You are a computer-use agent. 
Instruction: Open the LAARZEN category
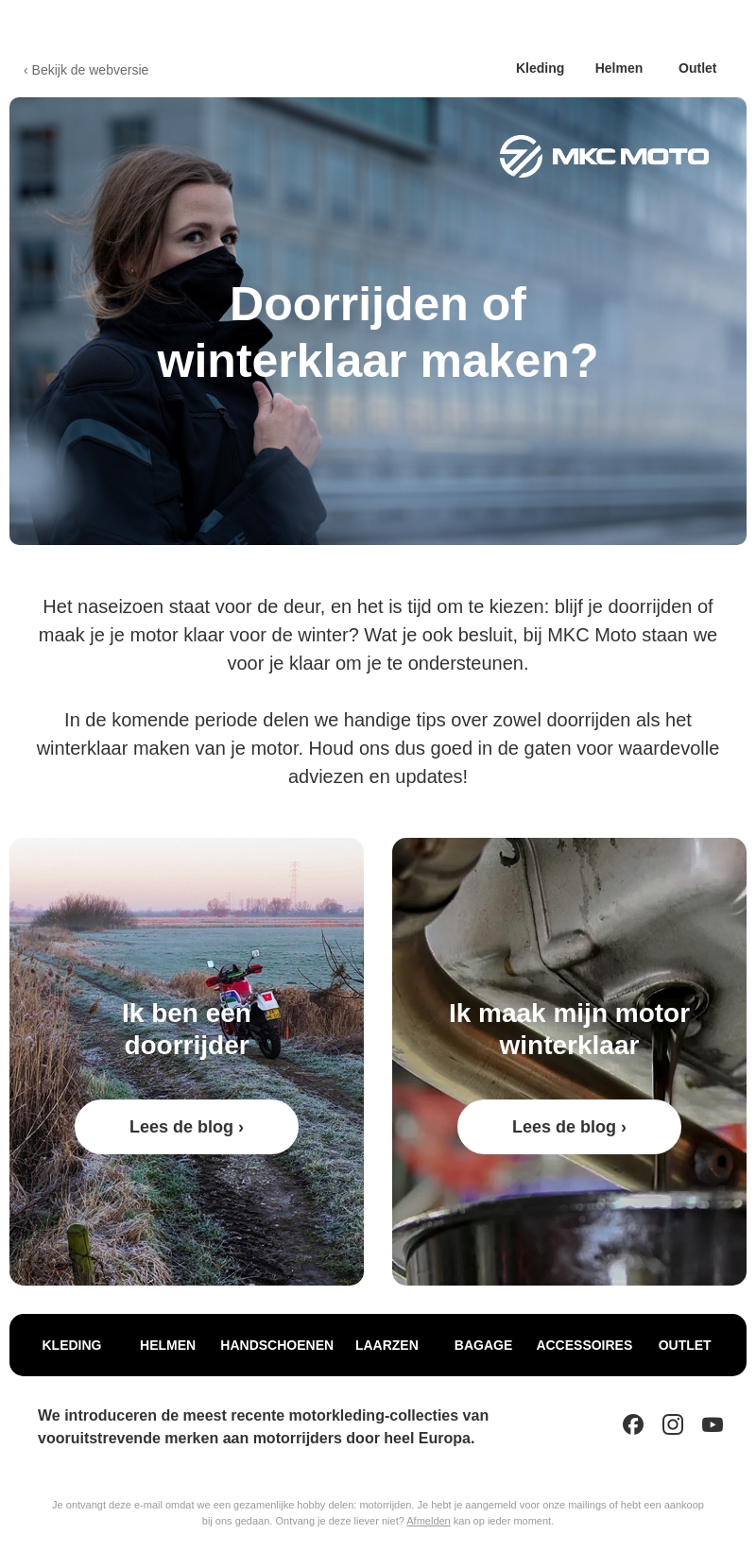pyautogui.click(x=387, y=1345)
